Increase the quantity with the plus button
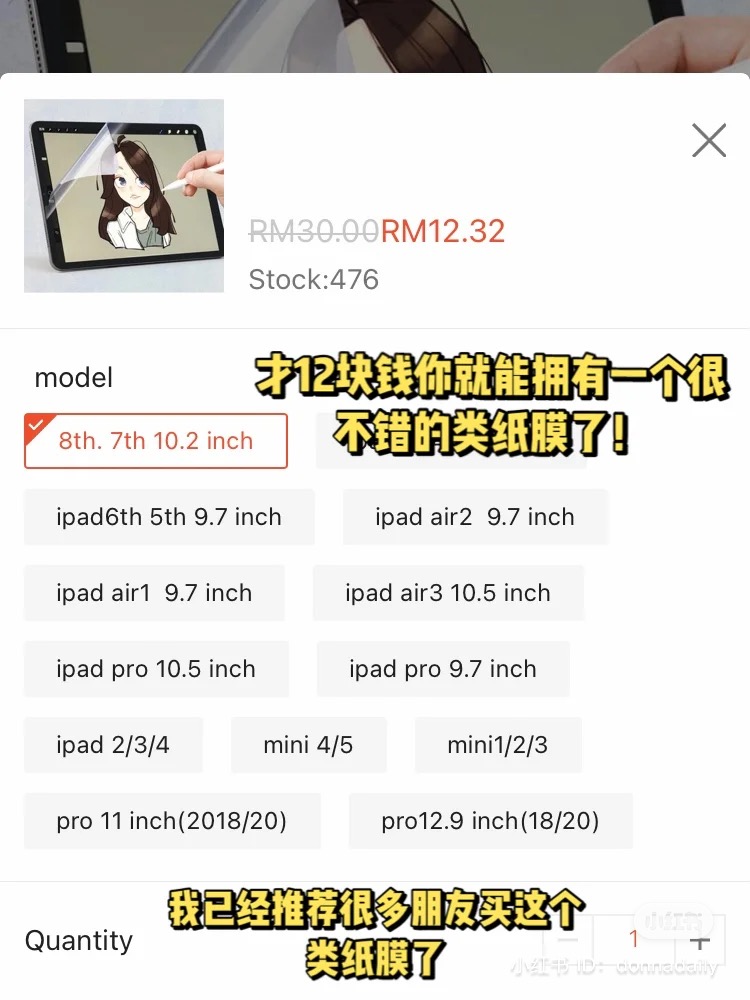 (x=700, y=940)
